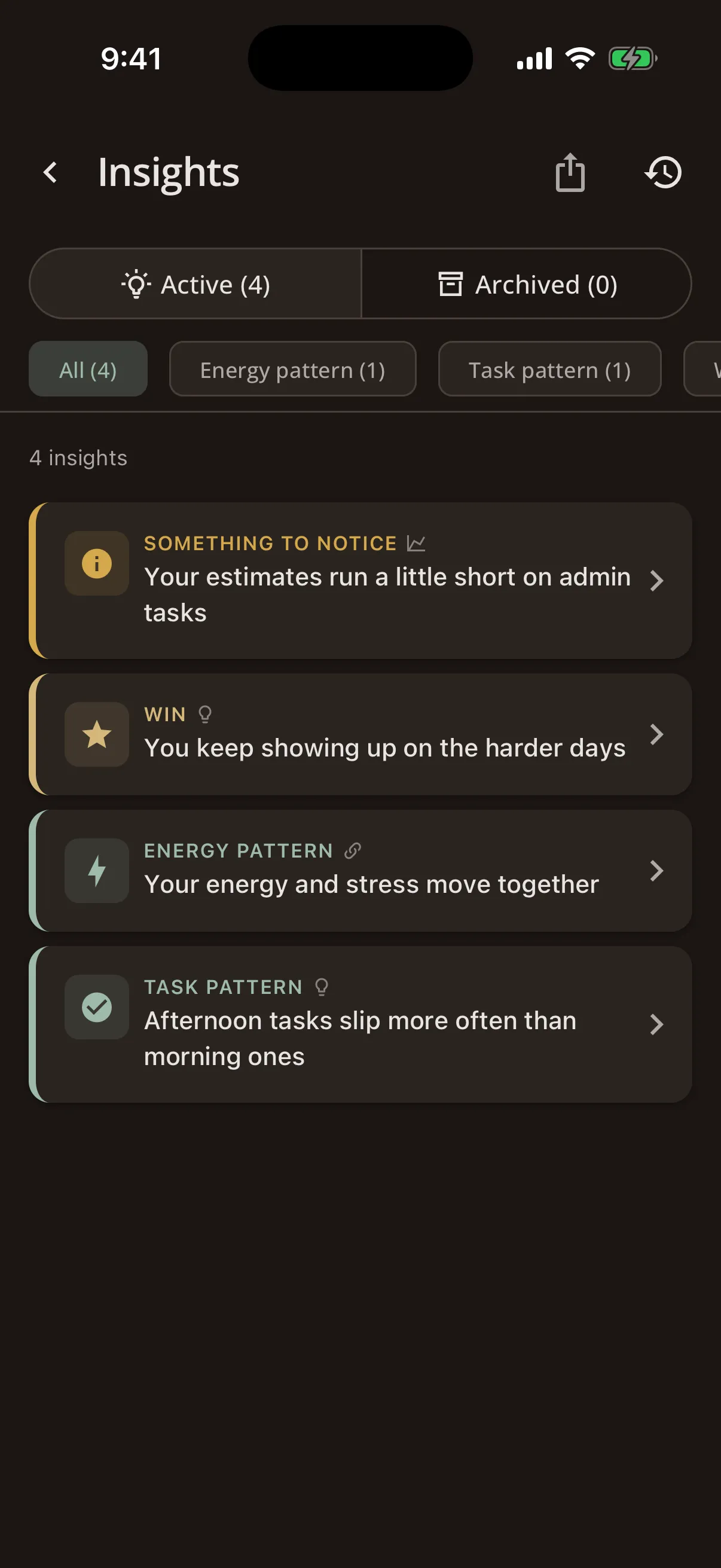Viewport: 721px width, 1568px height.
Task: Go back from Insights screen
Action: [x=51, y=172]
